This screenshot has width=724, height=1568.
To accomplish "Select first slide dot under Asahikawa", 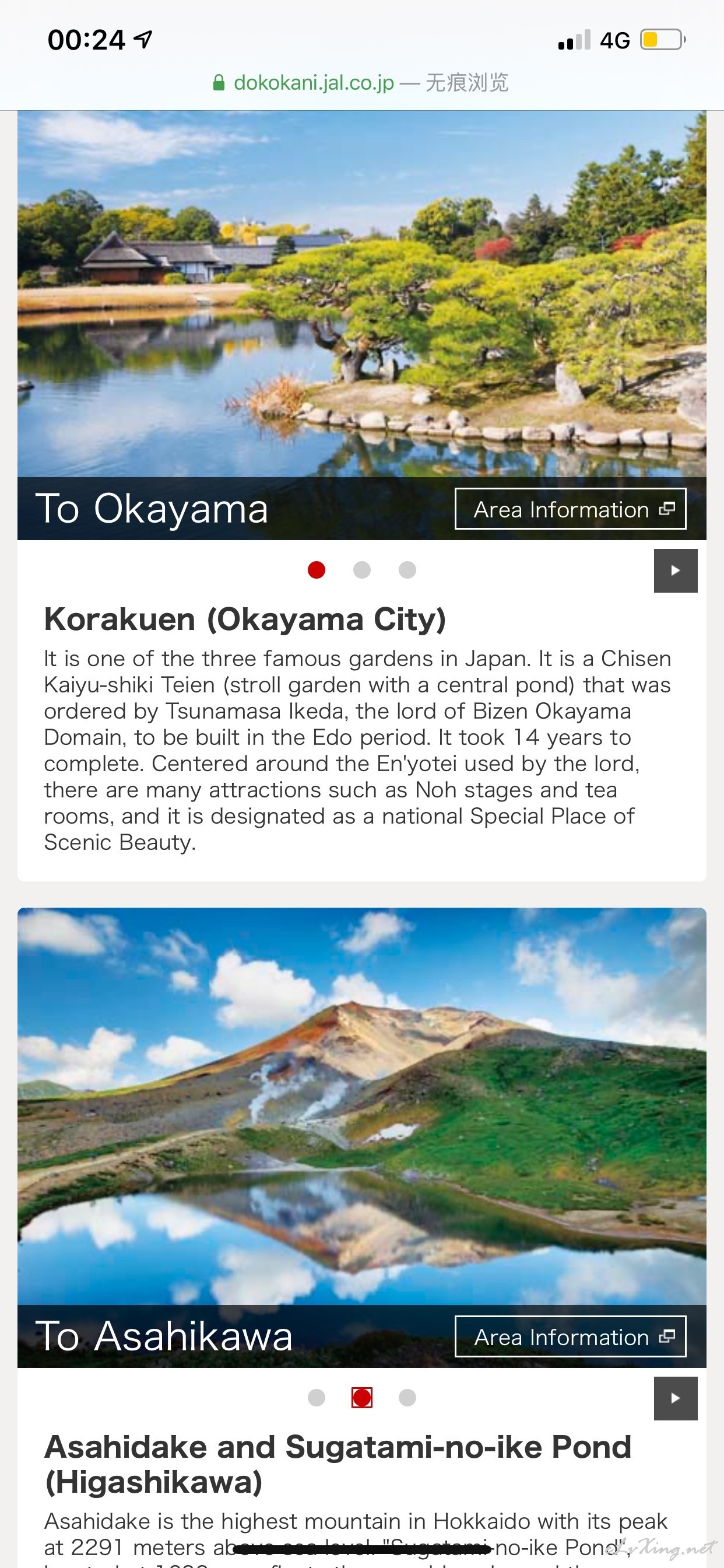I will pos(317,1398).
